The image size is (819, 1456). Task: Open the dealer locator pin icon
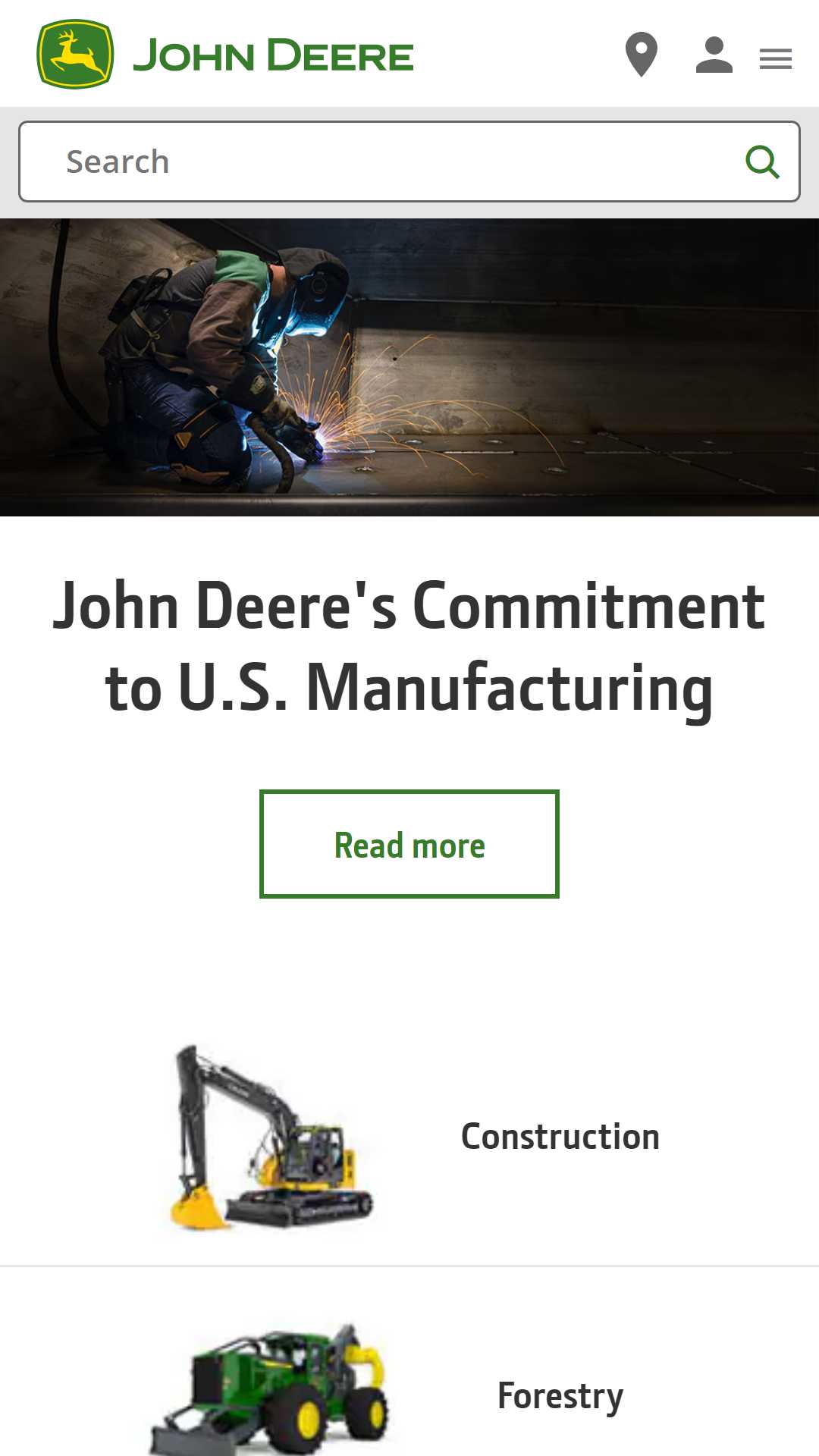pyautogui.click(x=641, y=55)
